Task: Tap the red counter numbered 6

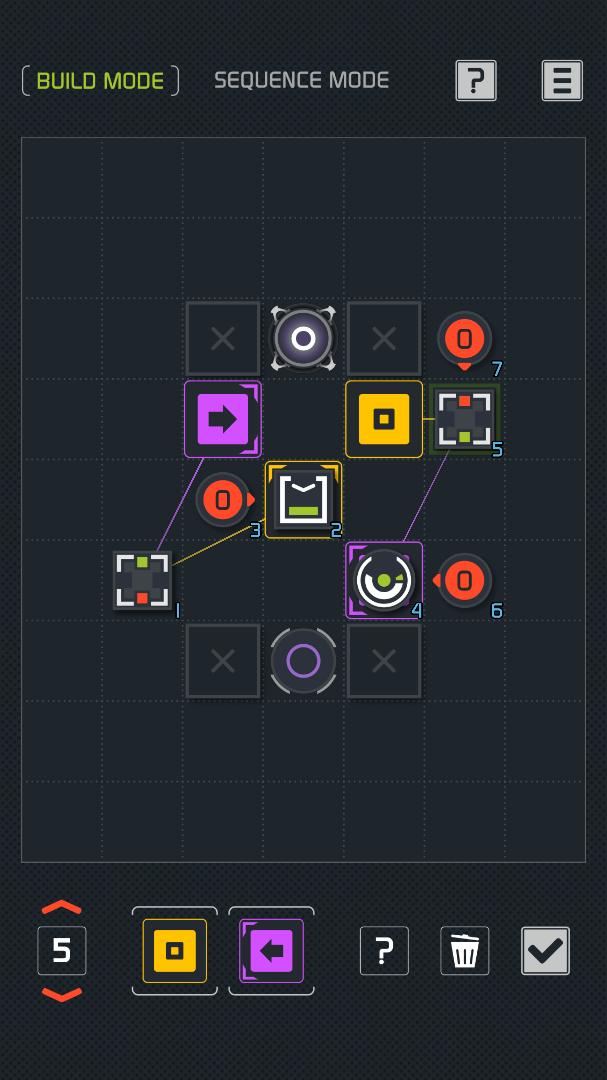Action: click(x=463, y=581)
